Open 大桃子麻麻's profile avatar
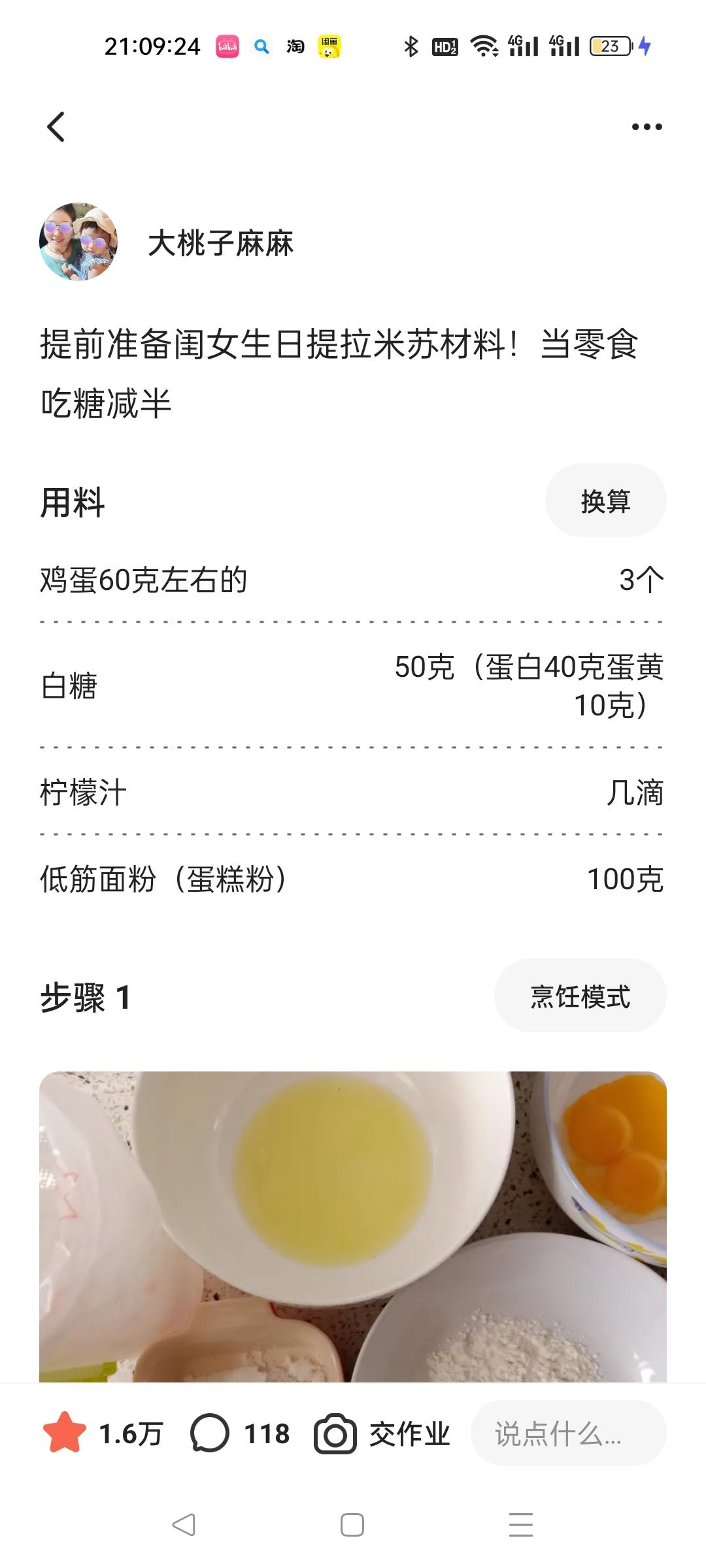 point(78,242)
